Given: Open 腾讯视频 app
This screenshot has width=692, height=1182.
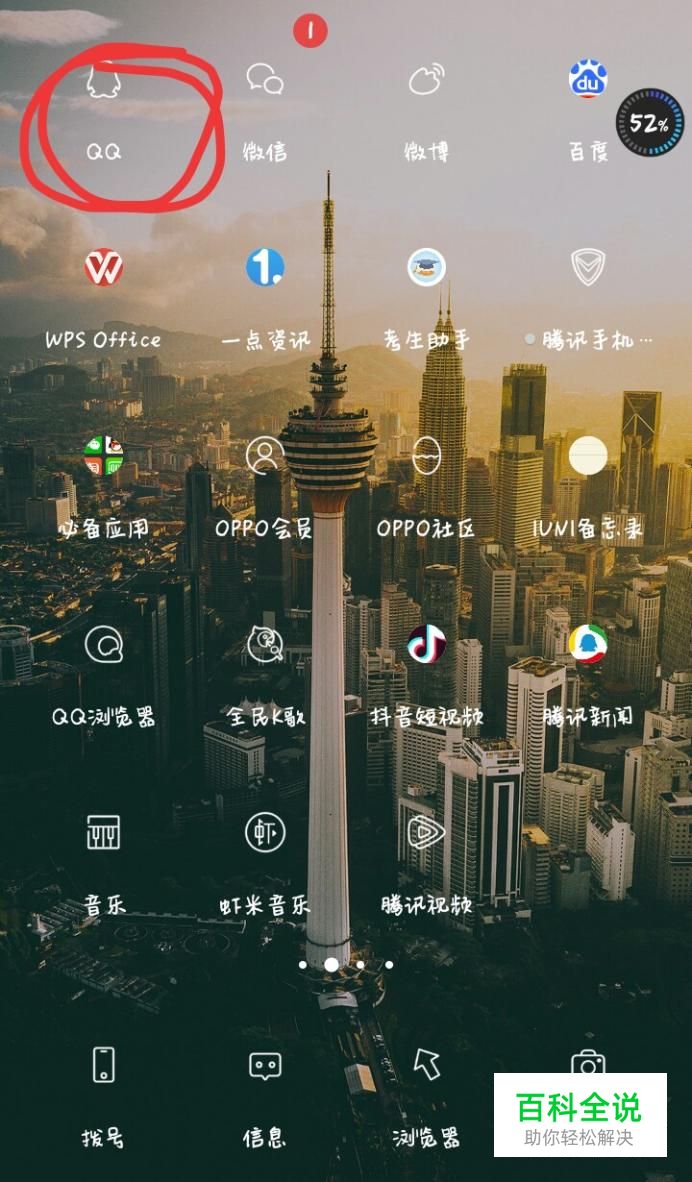Looking at the screenshot, I should [426, 832].
